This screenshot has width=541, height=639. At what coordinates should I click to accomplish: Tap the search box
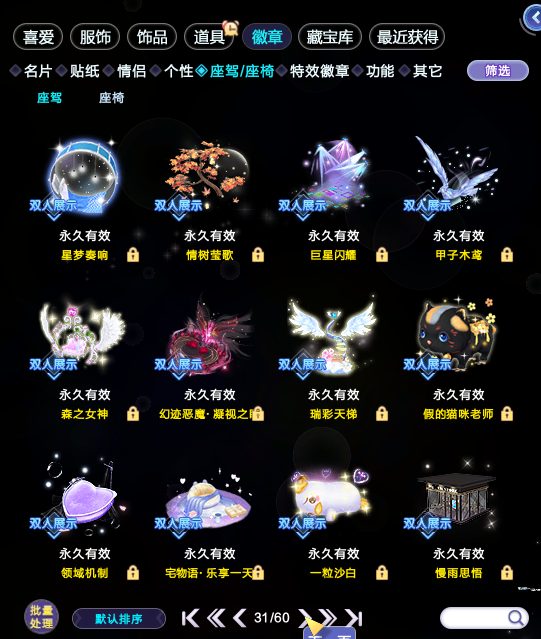[484, 618]
